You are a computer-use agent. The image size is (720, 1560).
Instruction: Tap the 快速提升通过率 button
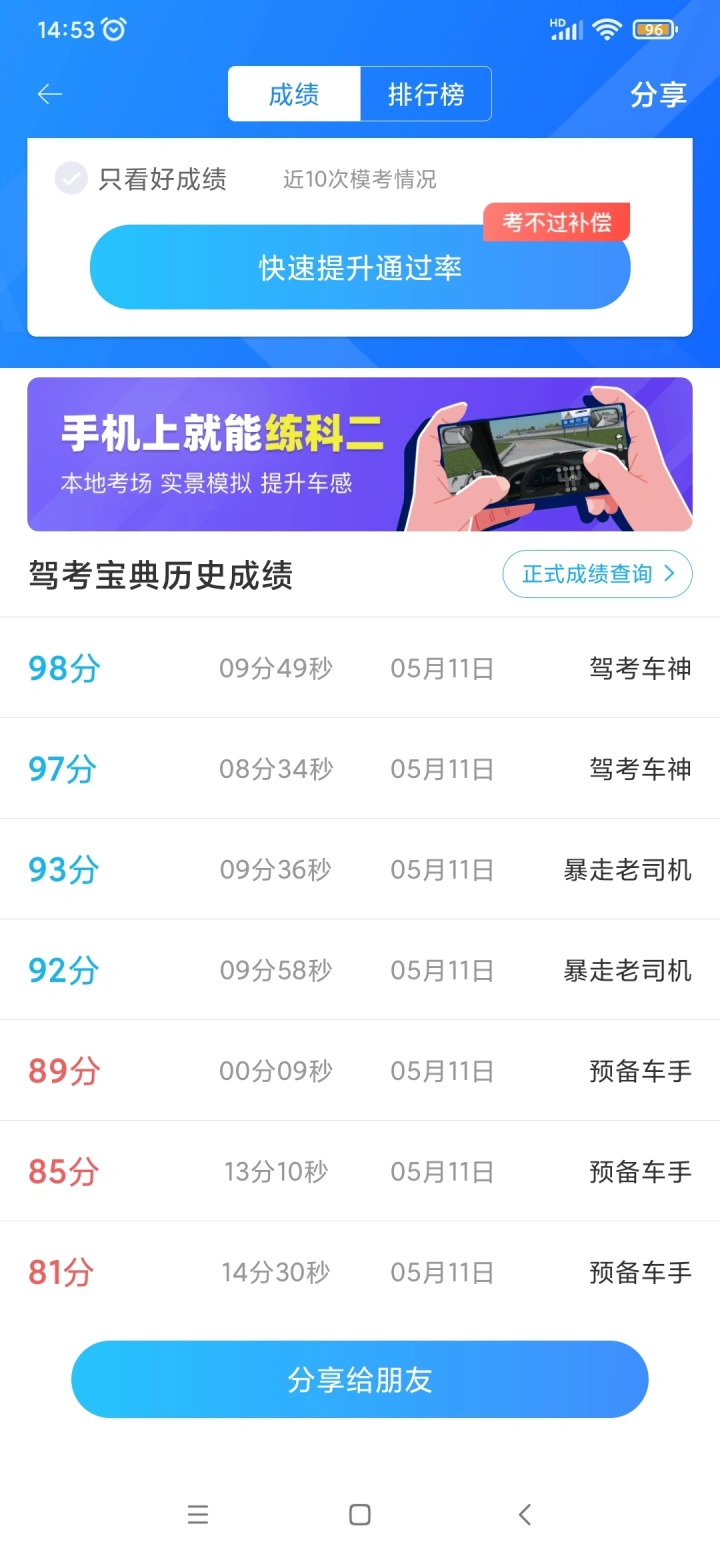tap(360, 267)
